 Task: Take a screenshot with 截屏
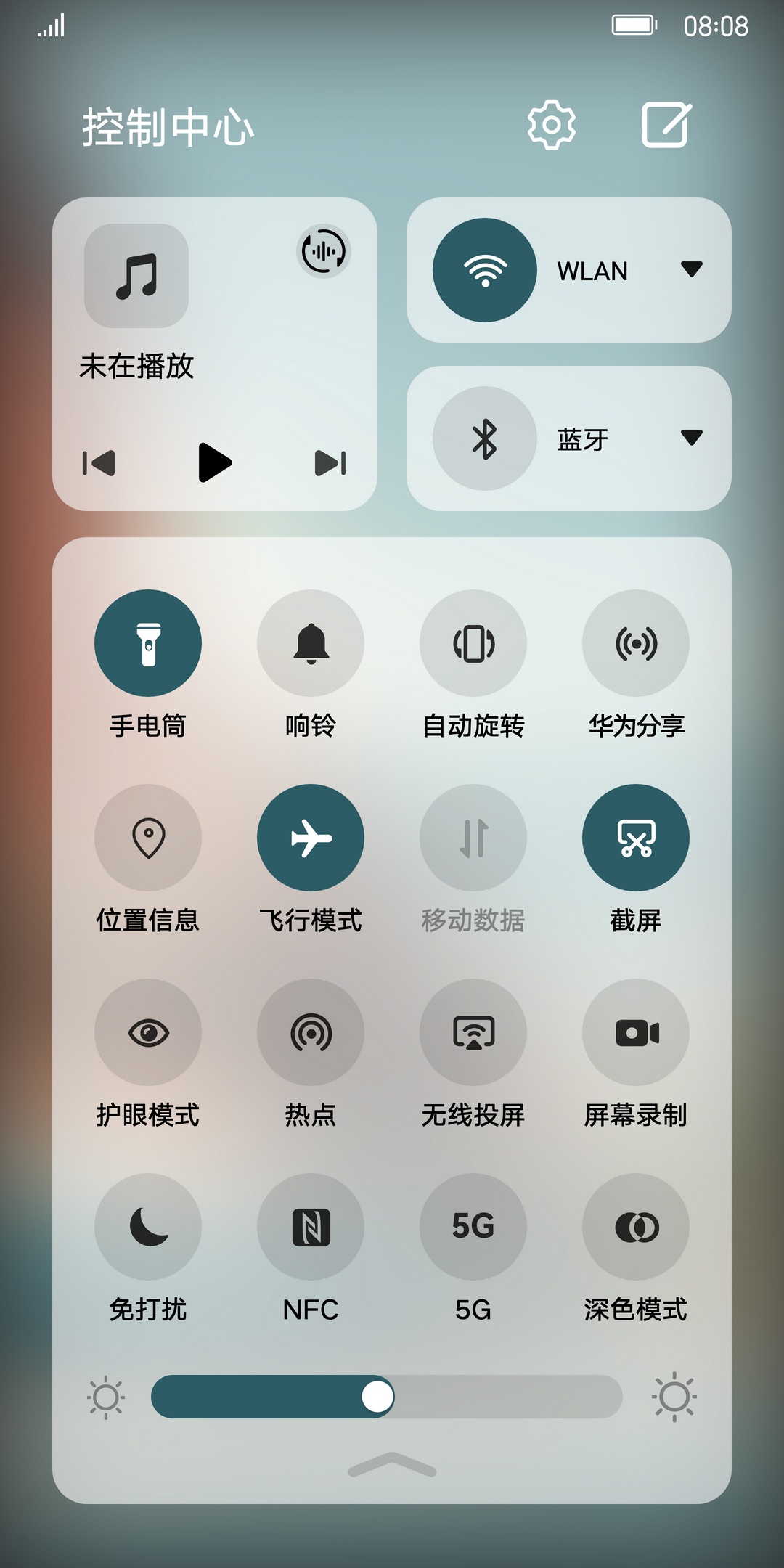click(x=636, y=838)
